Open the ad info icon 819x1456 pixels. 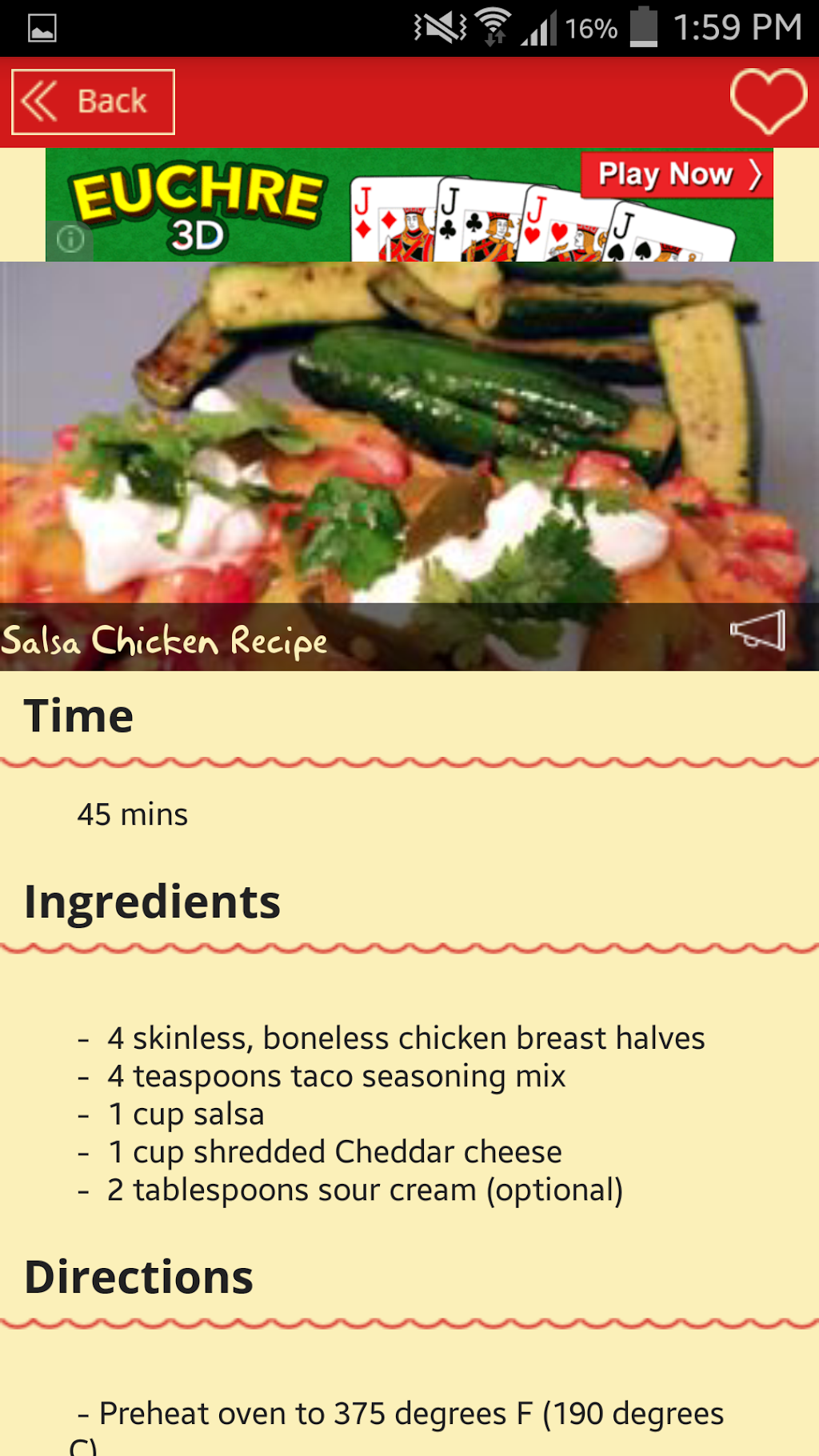pos(70,239)
